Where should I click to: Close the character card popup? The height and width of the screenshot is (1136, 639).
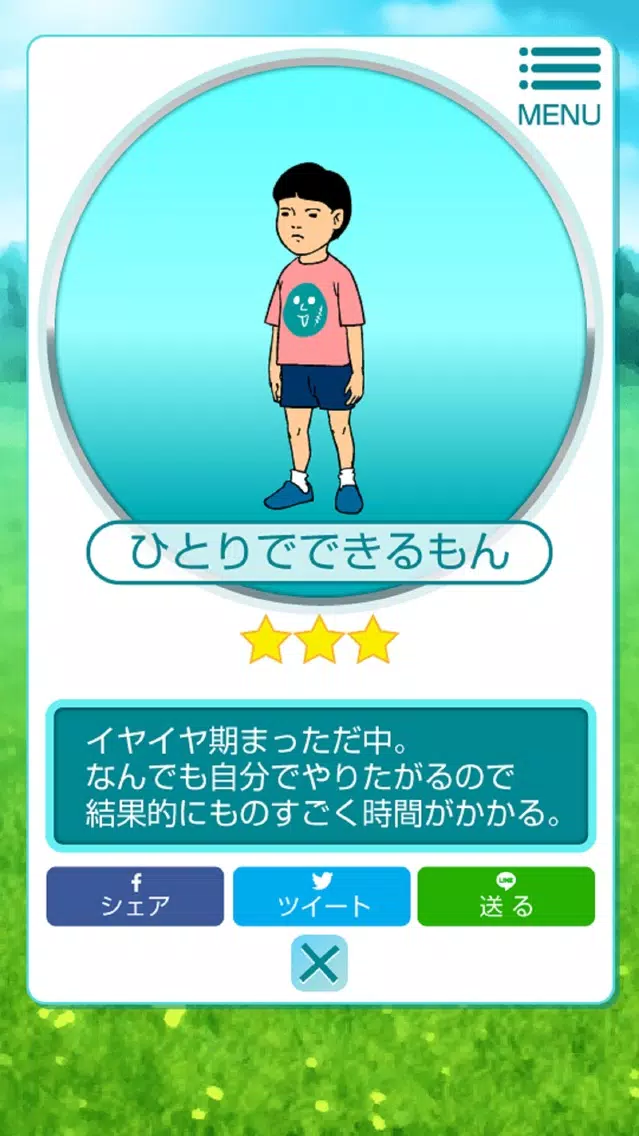coord(319,963)
